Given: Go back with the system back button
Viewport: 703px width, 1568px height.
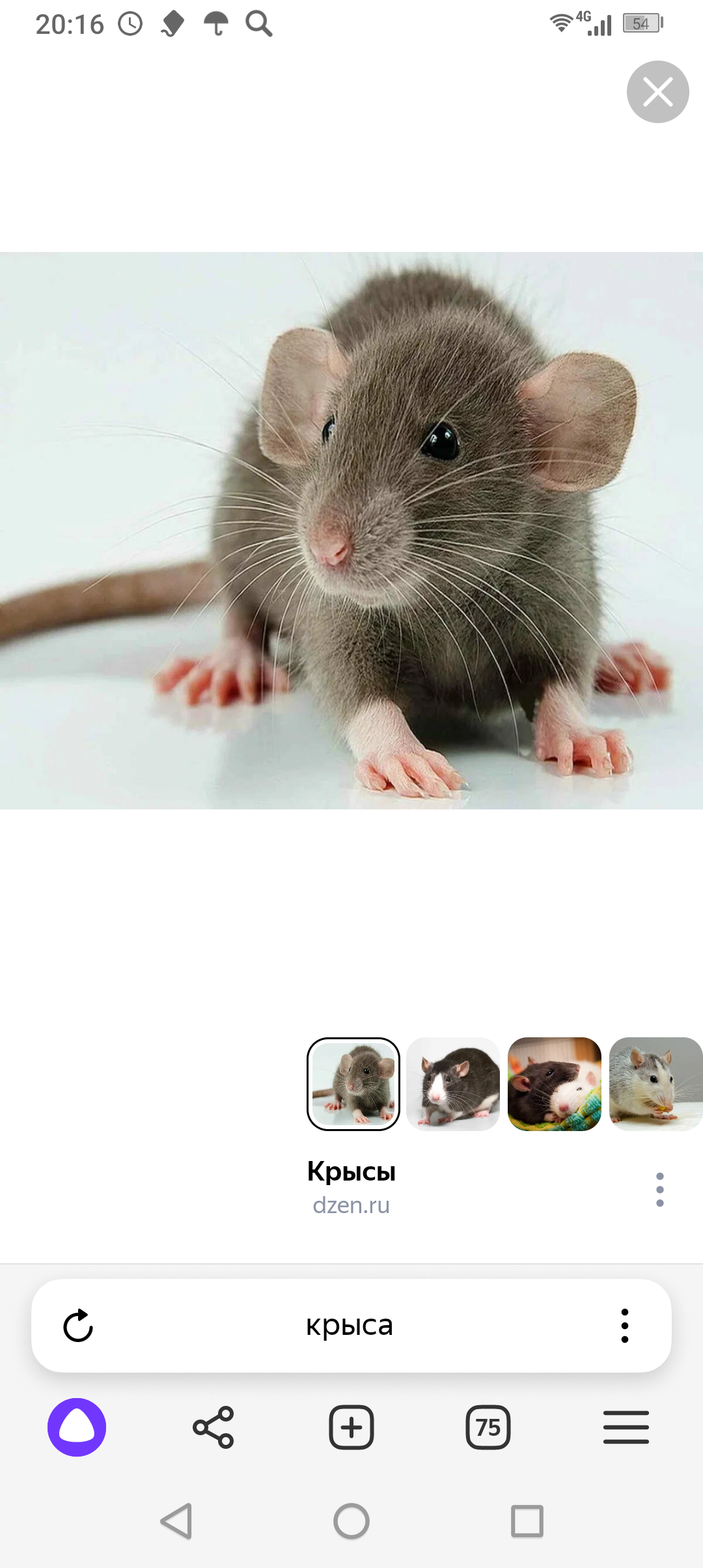Looking at the screenshot, I should coord(176,1521).
